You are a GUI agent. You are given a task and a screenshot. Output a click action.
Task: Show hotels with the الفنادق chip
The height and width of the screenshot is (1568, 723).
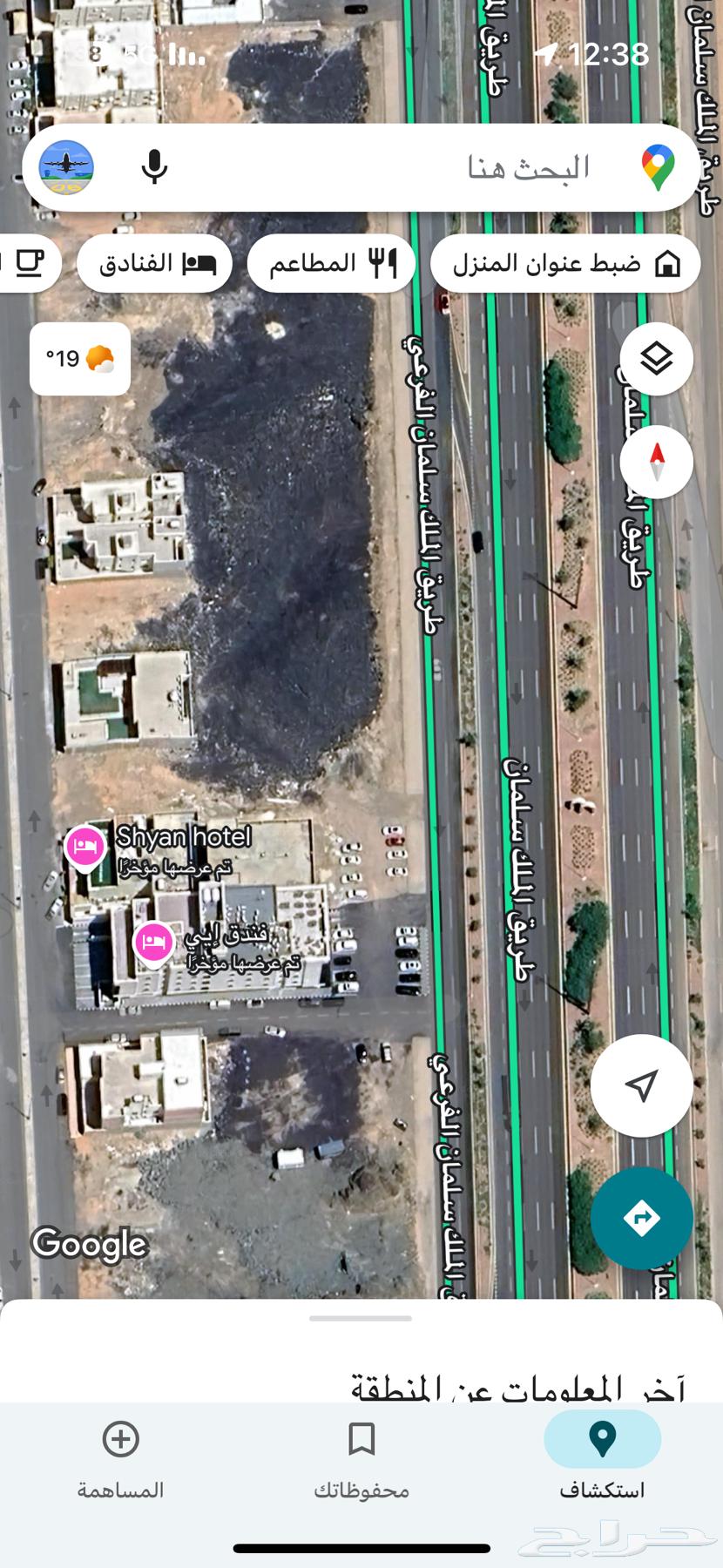(x=153, y=262)
